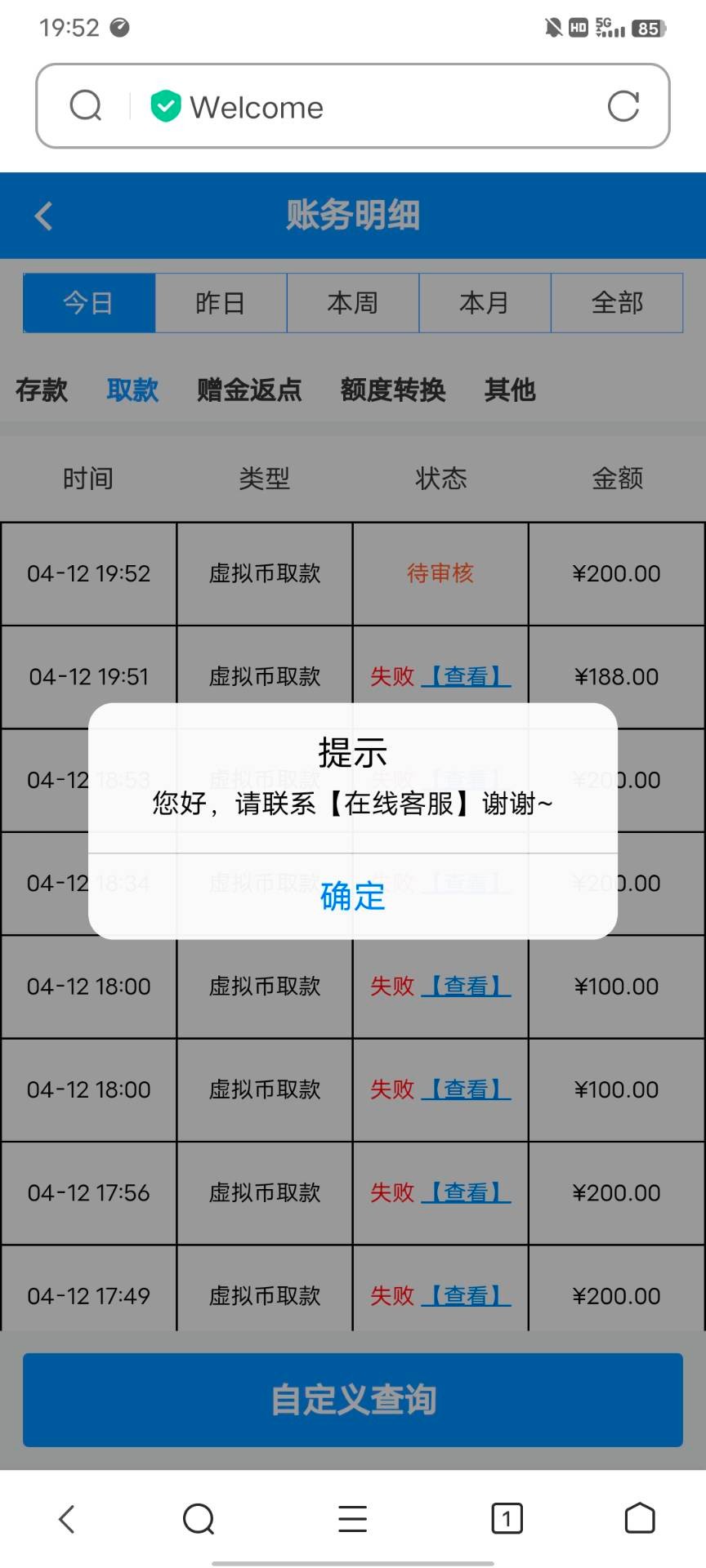The width and height of the screenshot is (706, 1568).
Task: Switch to the 昨日 tab
Action: pos(221,303)
